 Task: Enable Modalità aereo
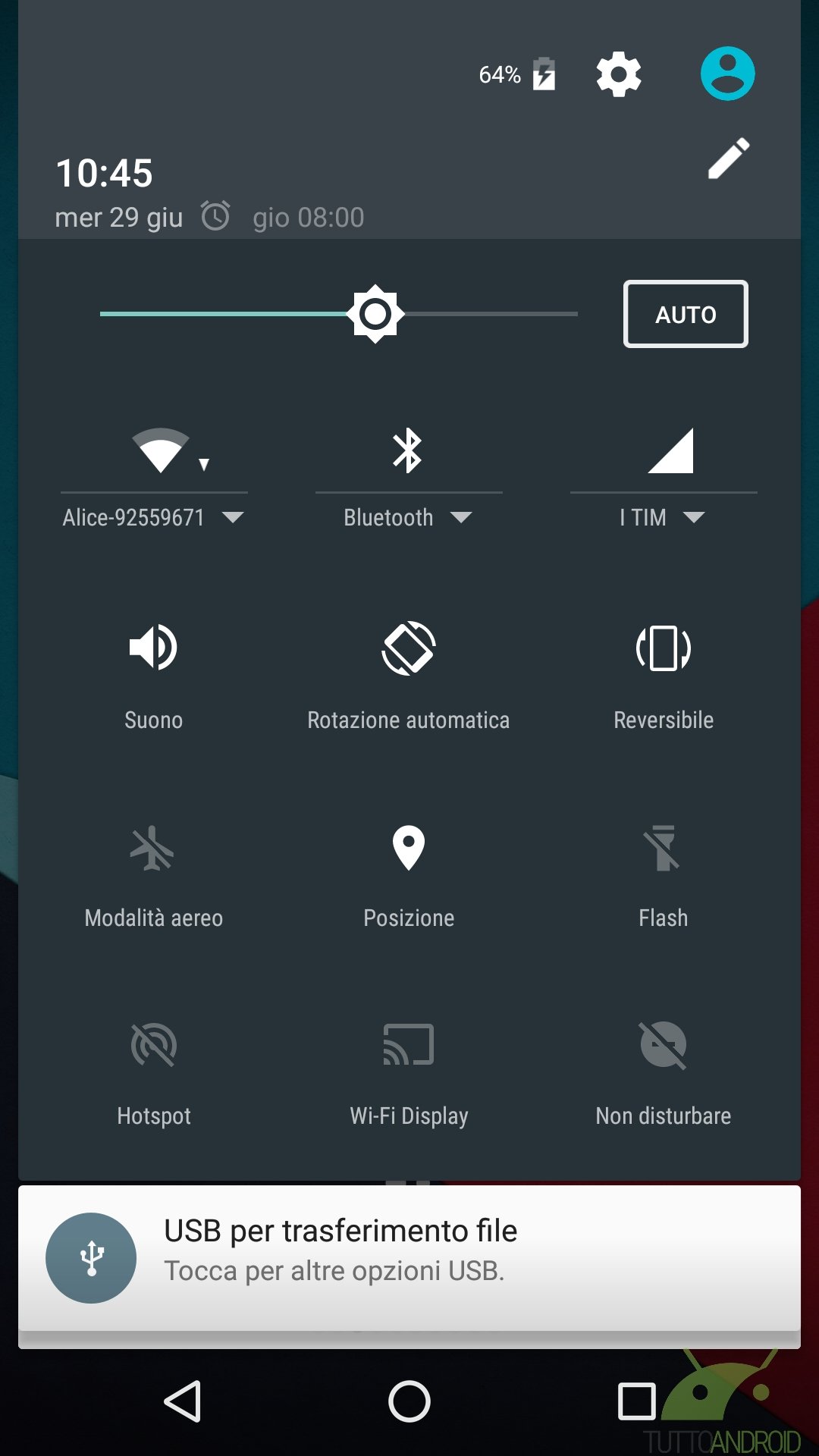pos(154,849)
